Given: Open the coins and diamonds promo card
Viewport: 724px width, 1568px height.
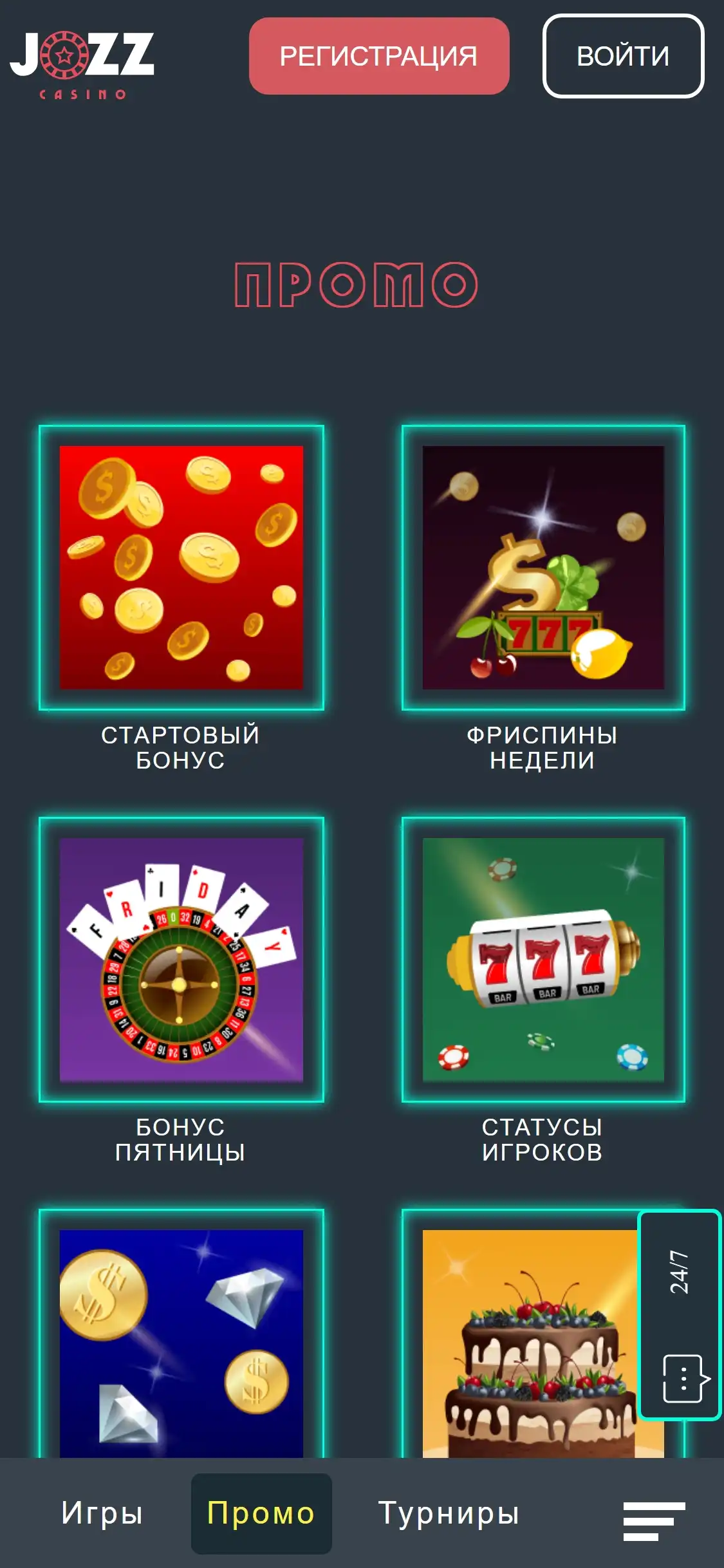Looking at the screenshot, I should pyautogui.click(x=181, y=1339).
